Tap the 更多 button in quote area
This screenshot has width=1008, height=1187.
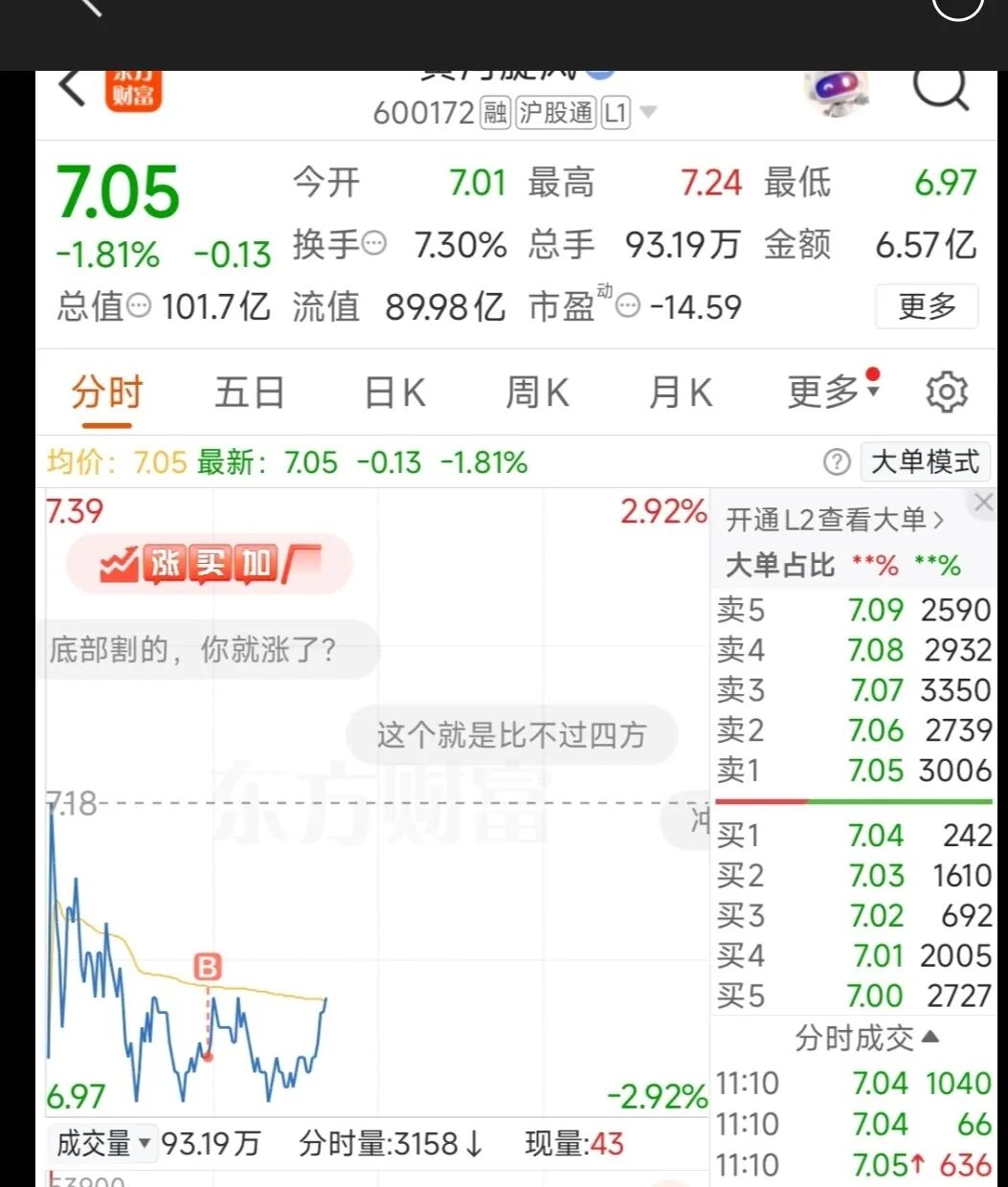pos(926,307)
